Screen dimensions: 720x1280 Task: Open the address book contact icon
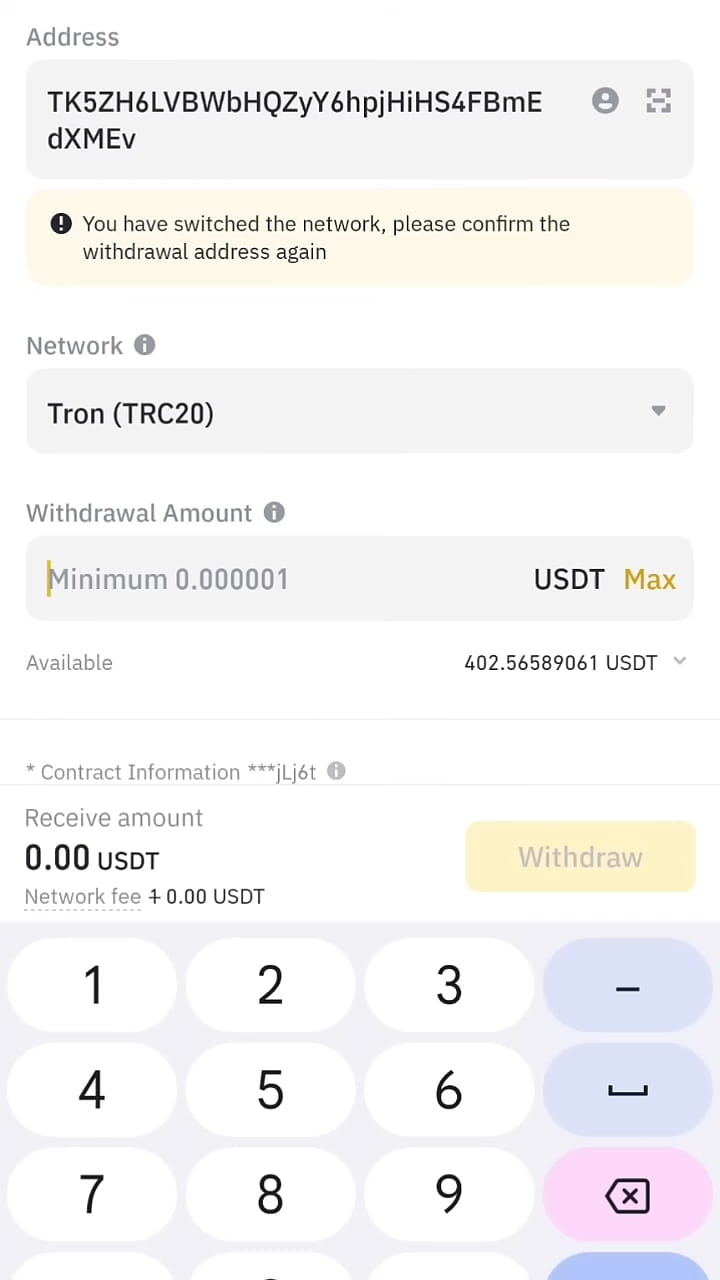[604, 100]
